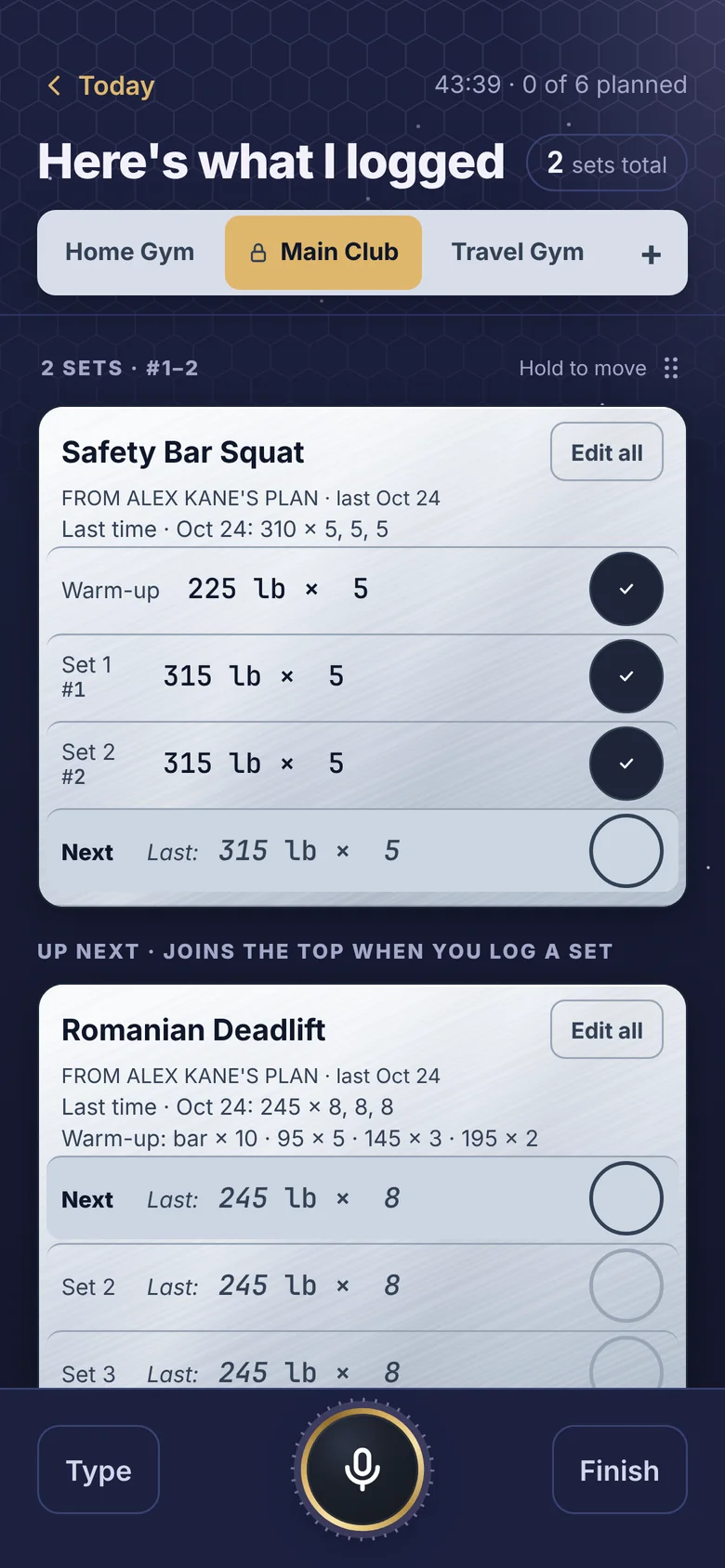Edit all Safety Bar Squat sets
The height and width of the screenshot is (1568, 725).
(x=607, y=452)
